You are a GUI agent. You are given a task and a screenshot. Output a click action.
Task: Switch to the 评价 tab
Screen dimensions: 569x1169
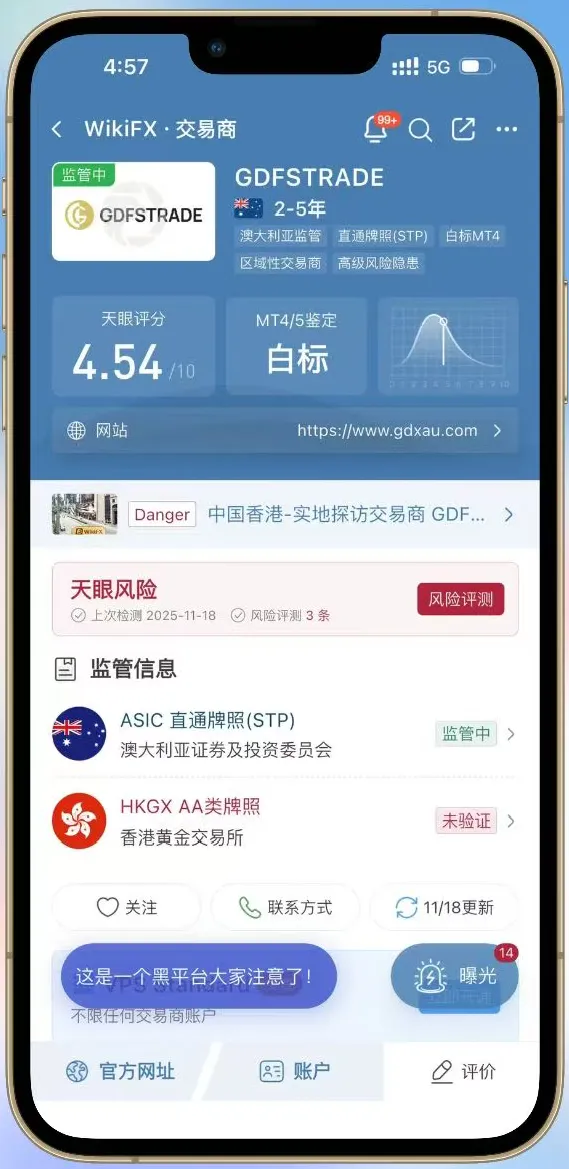[462, 1071]
